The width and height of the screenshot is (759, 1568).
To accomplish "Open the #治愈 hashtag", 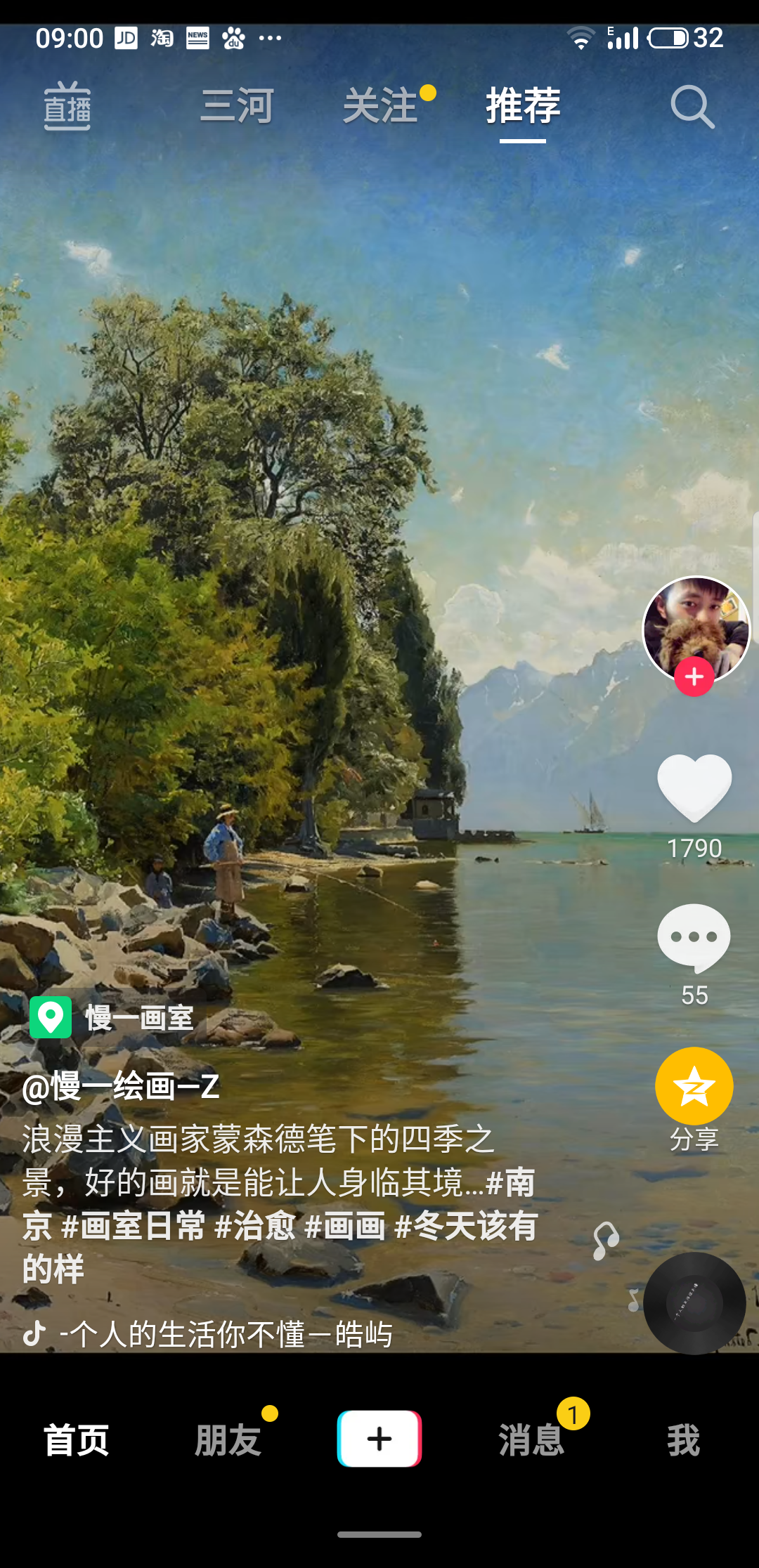I will pos(255,1226).
